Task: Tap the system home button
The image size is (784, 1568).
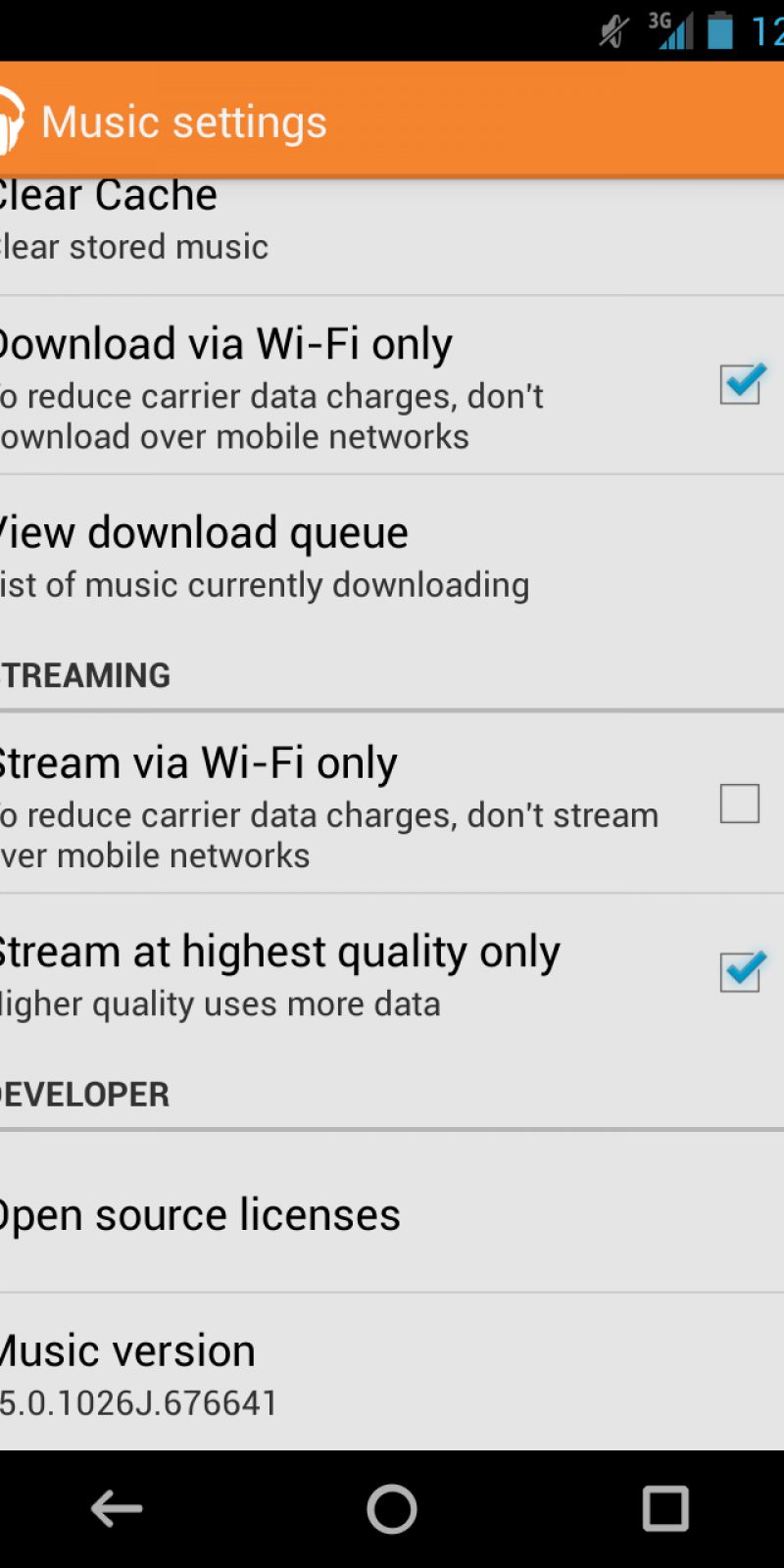Action: pos(392,1508)
